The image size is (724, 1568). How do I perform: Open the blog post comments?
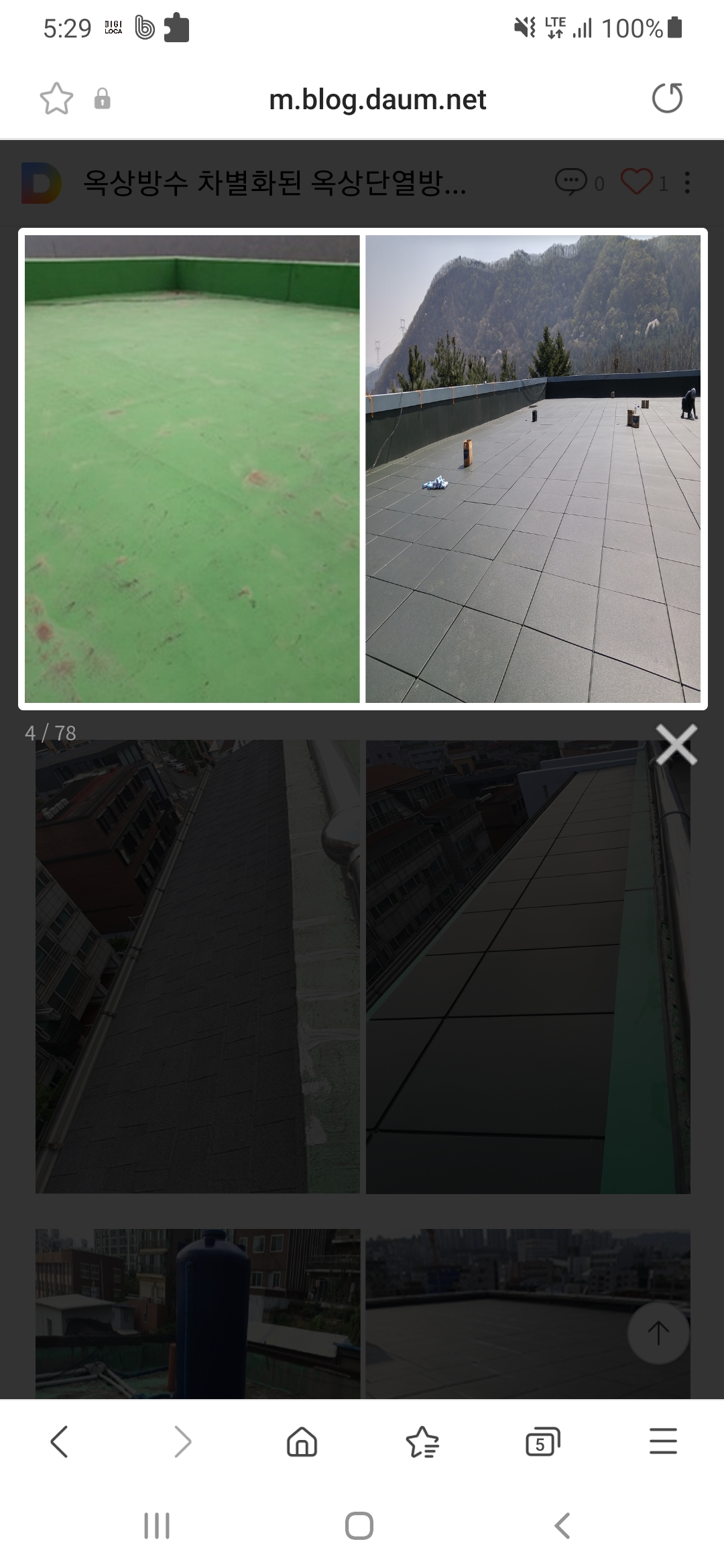coord(571,182)
